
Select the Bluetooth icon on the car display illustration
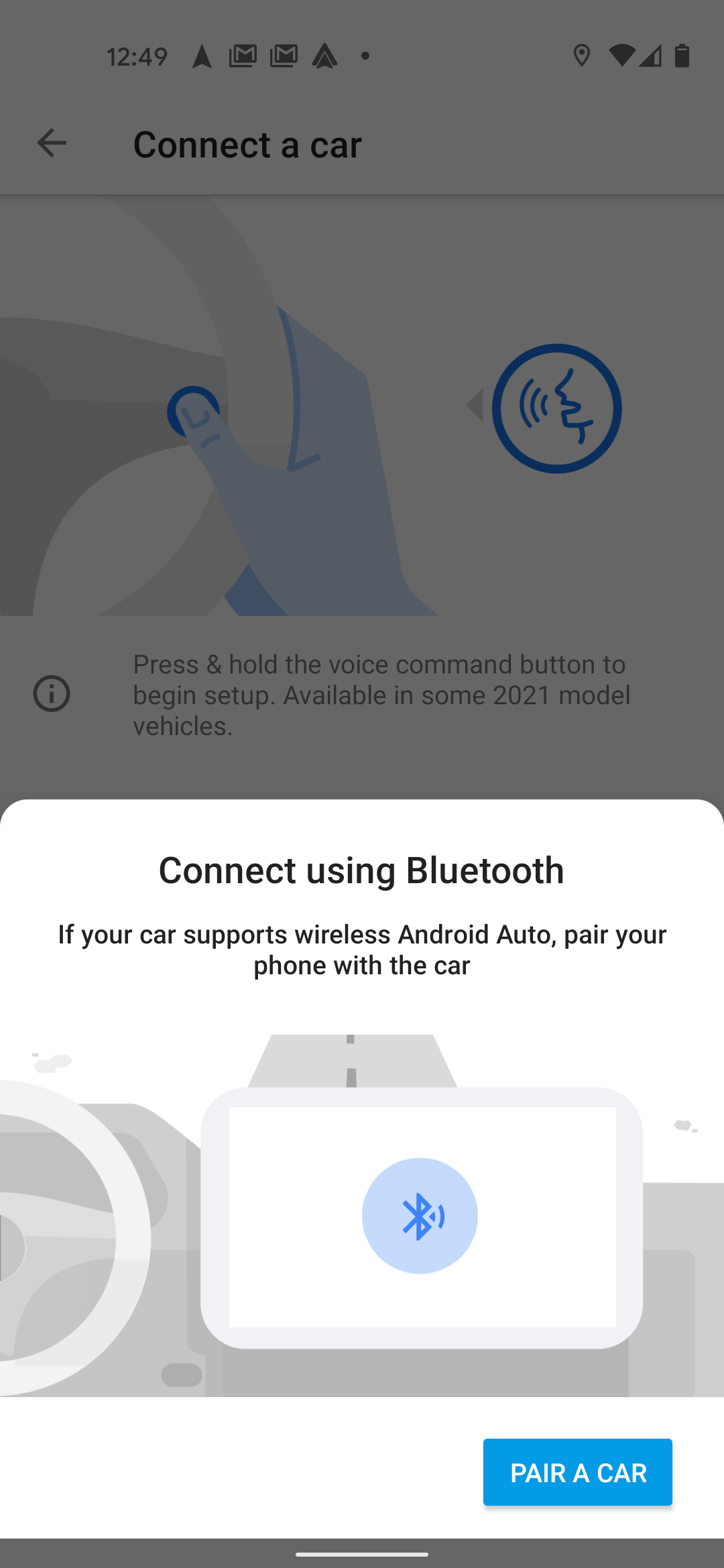pos(420,1215)
